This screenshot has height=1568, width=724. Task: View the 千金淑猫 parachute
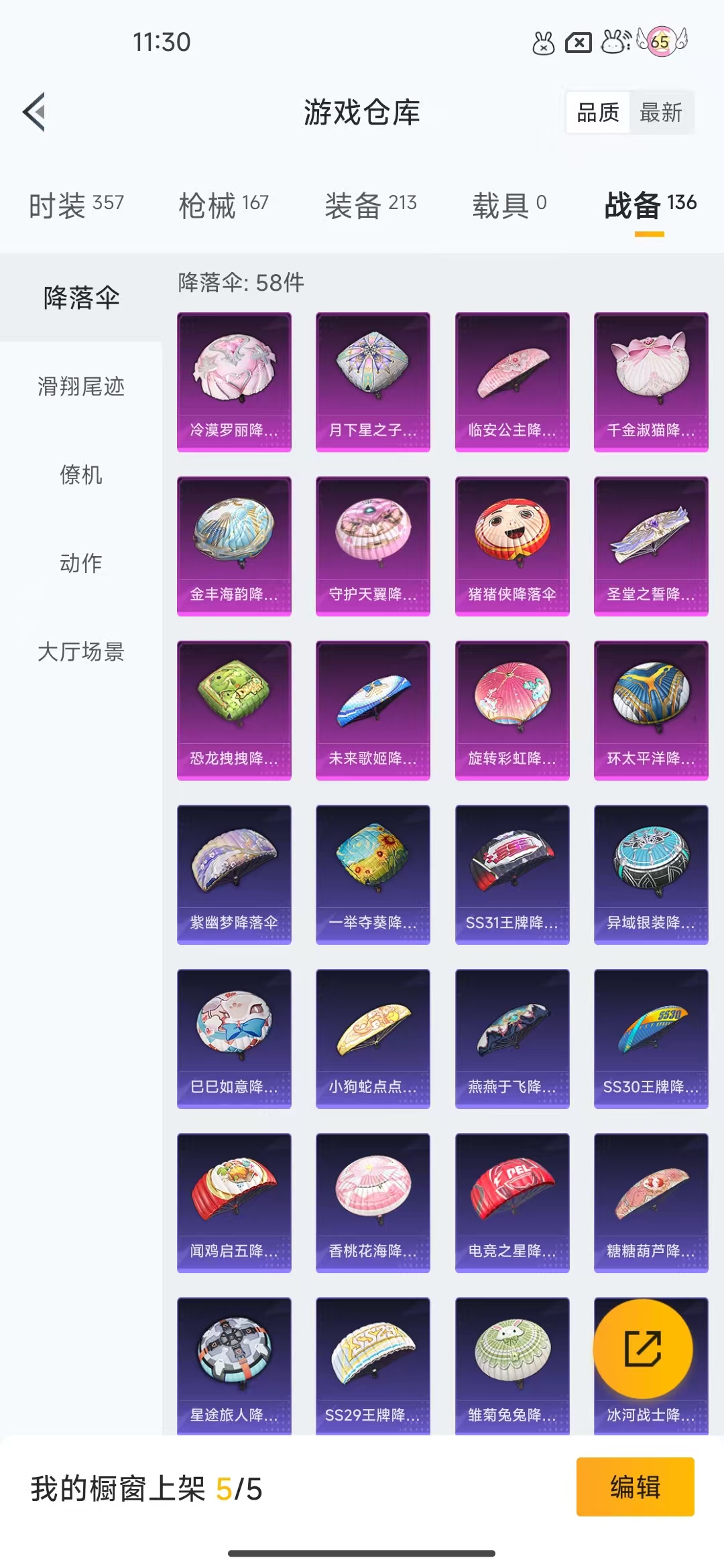pyautogui.click(x=651, y=382)
